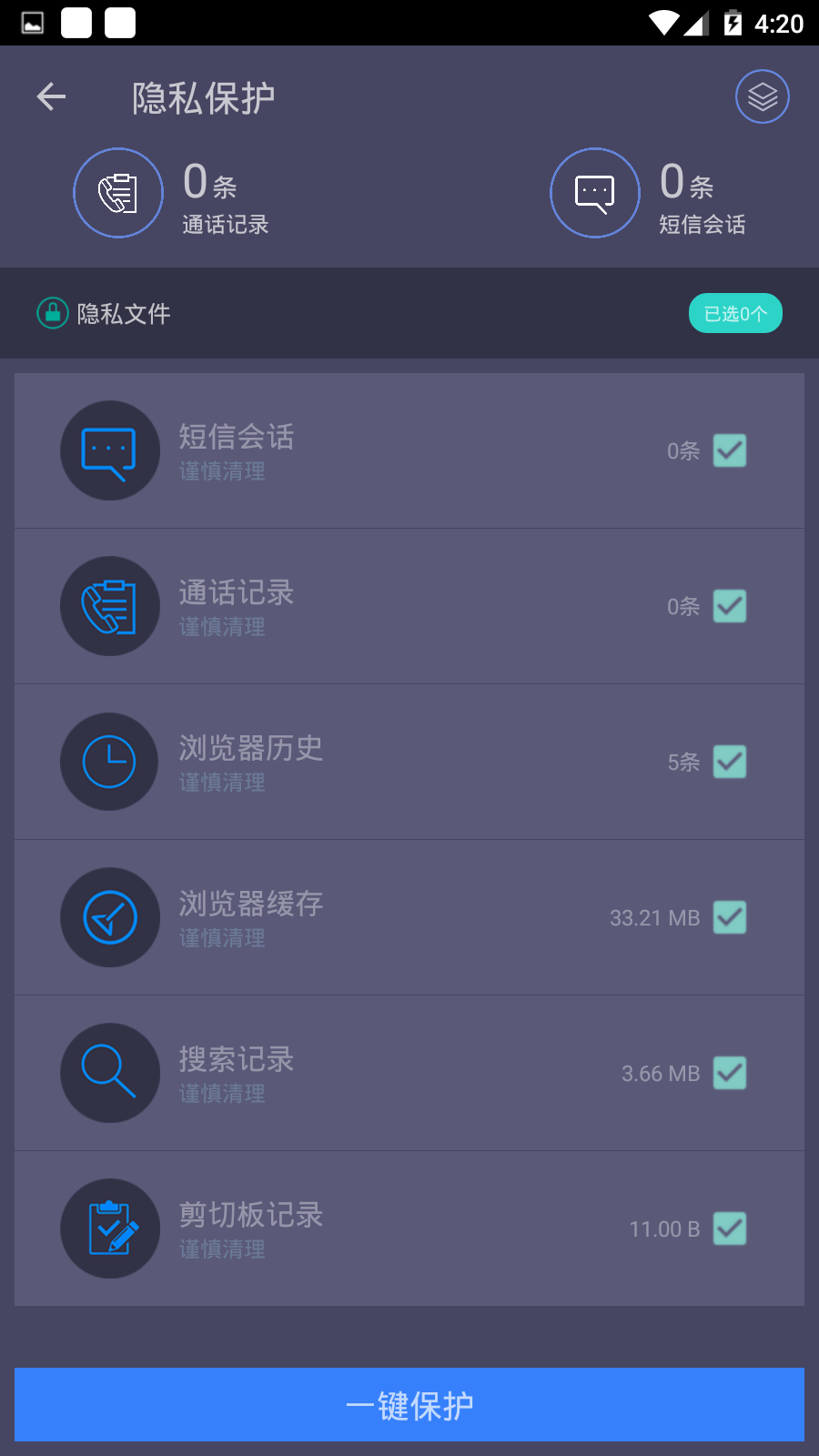Tap the compass icon for 浏览器缓存
This screenshot has width=819, height=1456.
point(109,917)
